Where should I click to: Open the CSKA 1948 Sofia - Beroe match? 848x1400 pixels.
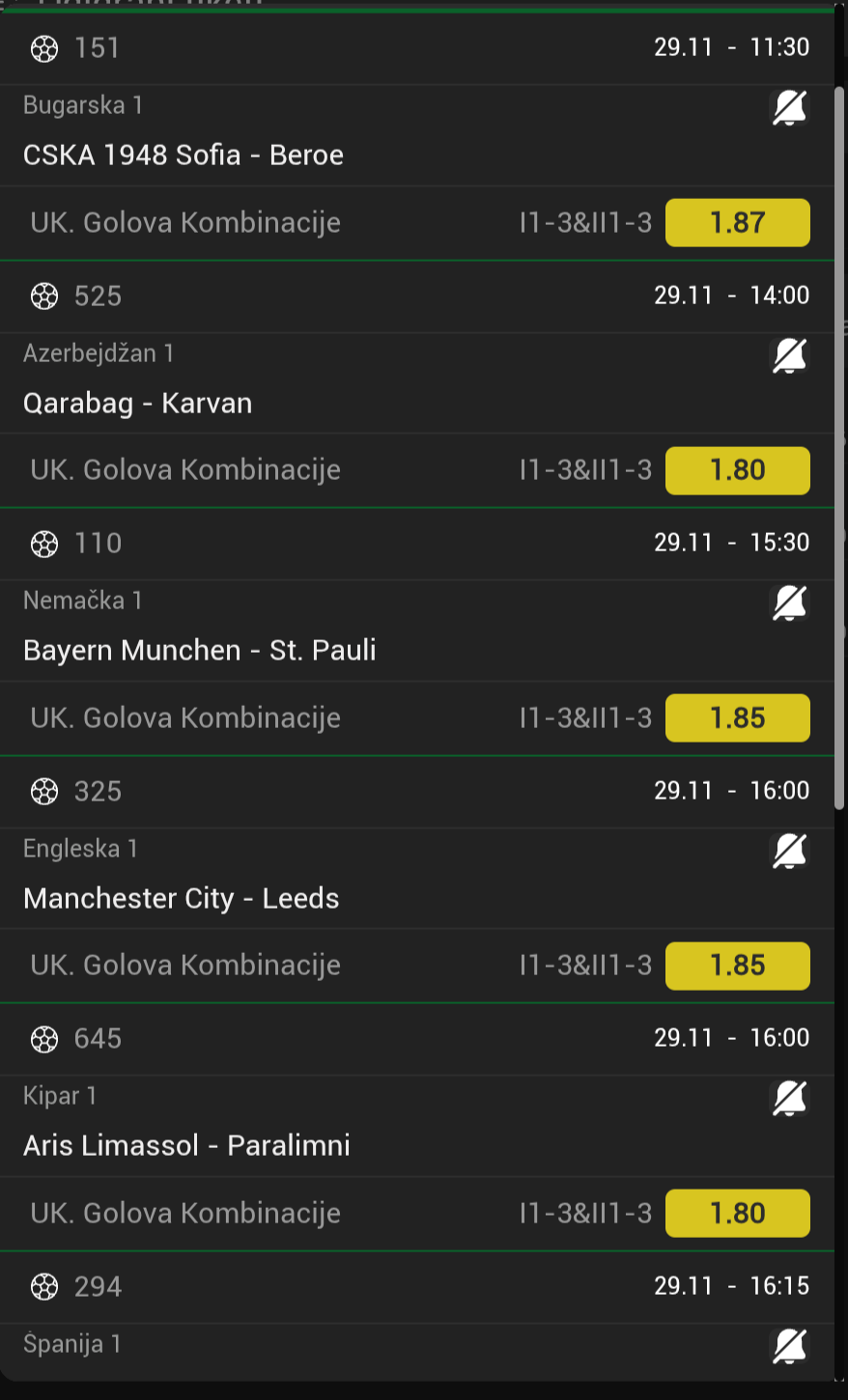184,155
